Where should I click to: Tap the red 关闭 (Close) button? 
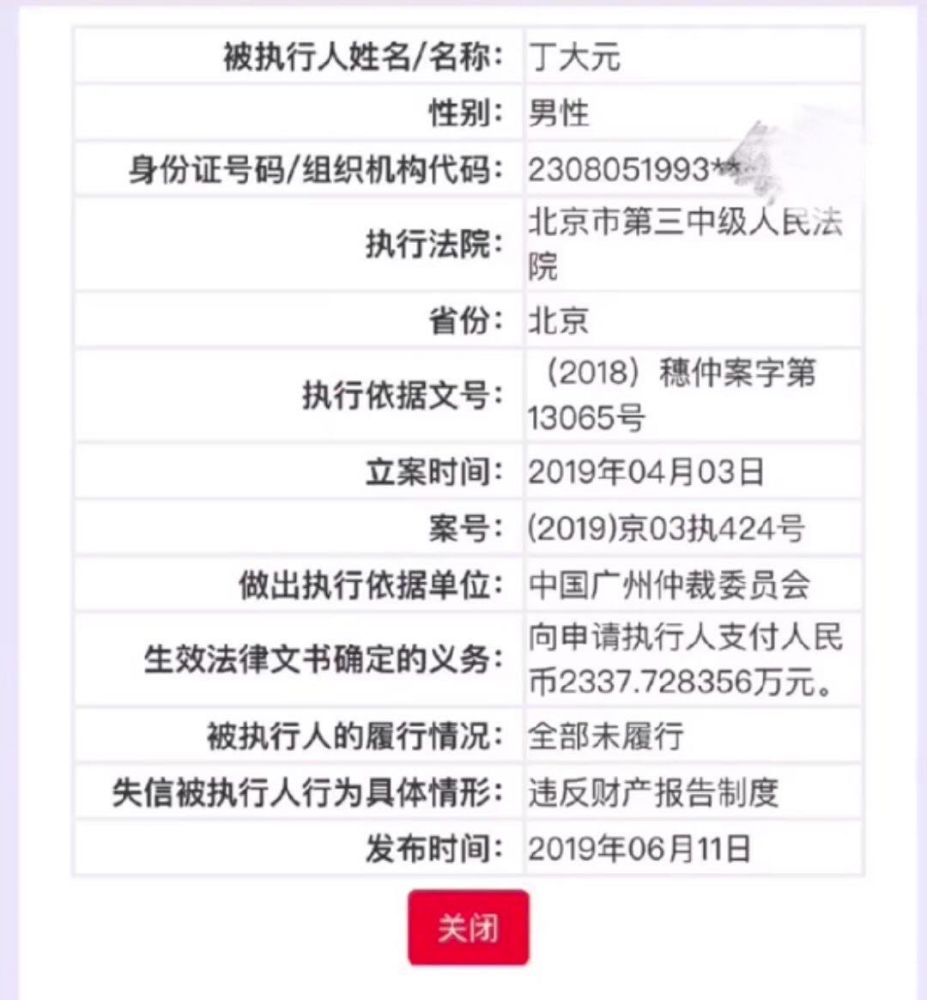[x=467, y=928]
